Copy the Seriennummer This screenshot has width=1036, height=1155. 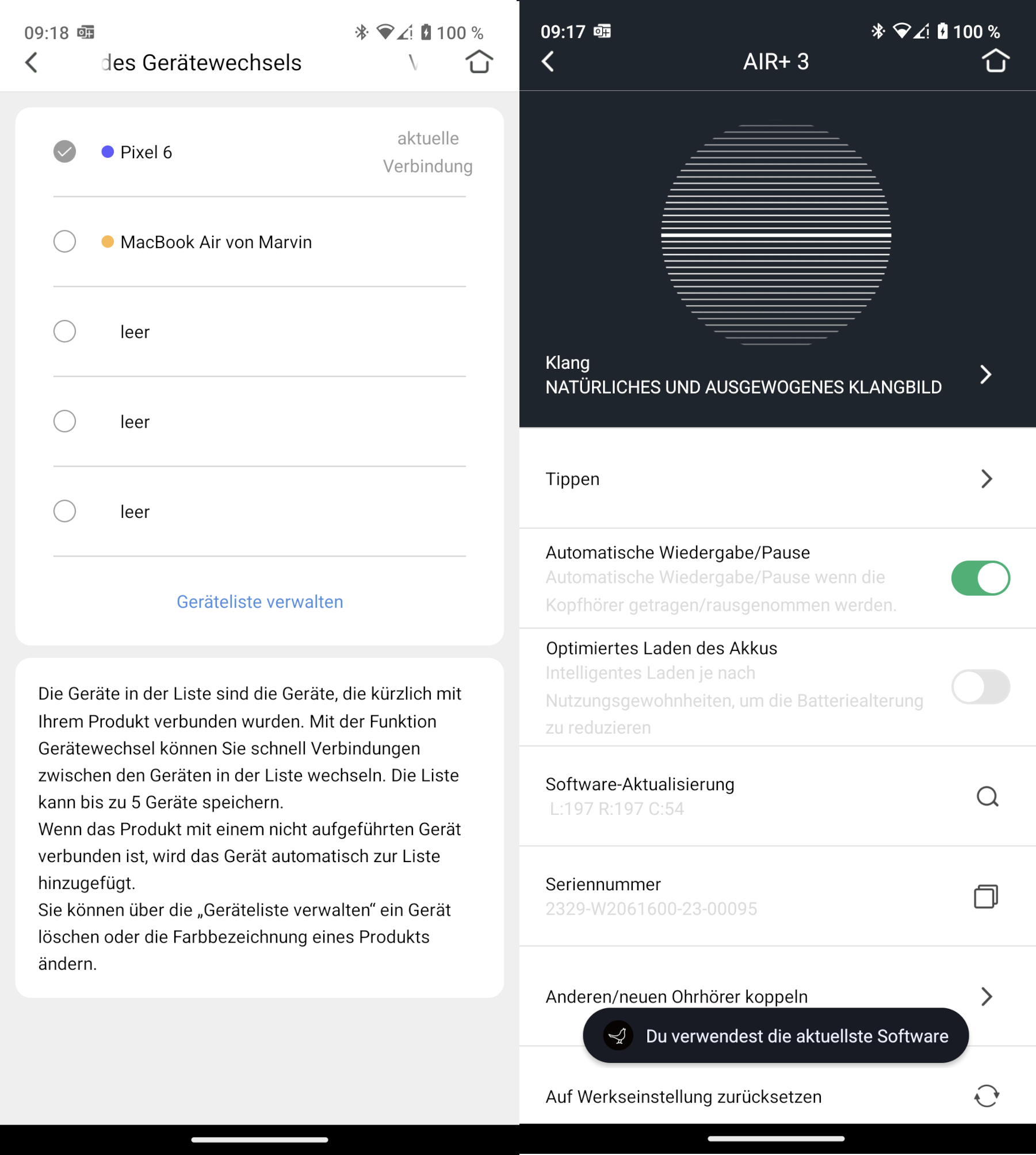985,896
